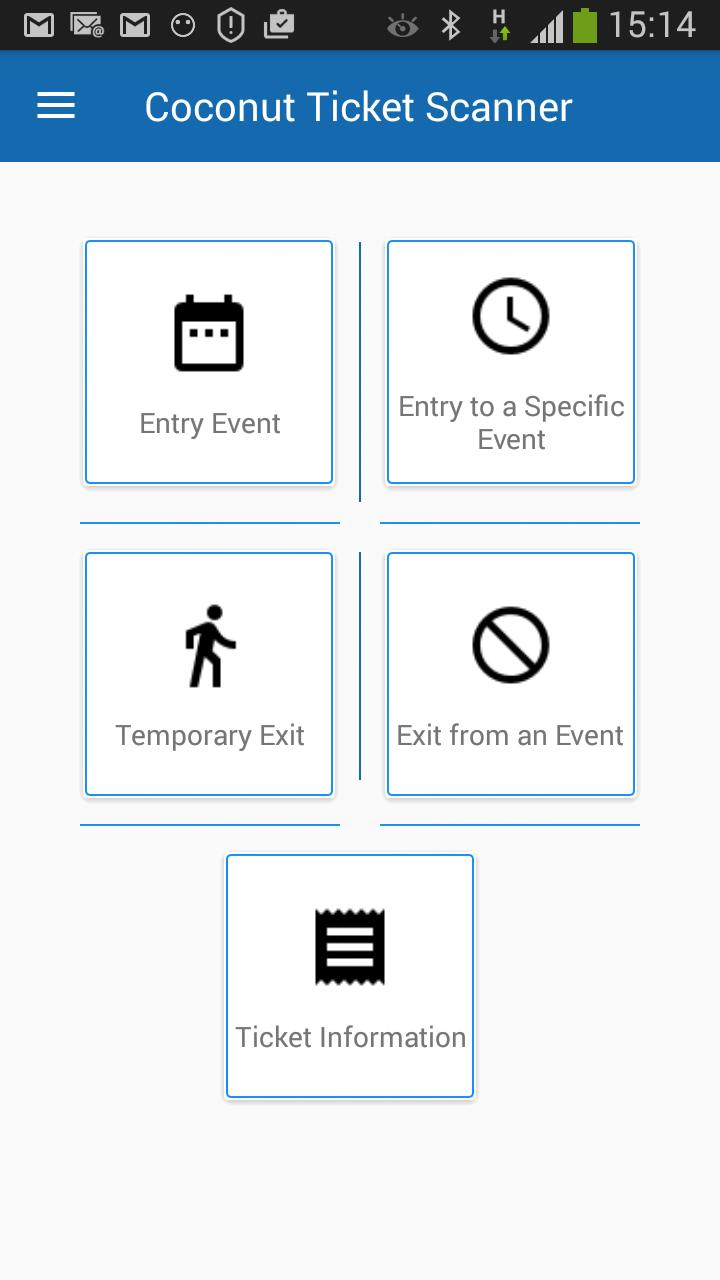The width and height of the screenshot is (720, 1280).
Task: Tap the clock icon above Entry to a Specific Event
Action: click(x=510, y=316)
